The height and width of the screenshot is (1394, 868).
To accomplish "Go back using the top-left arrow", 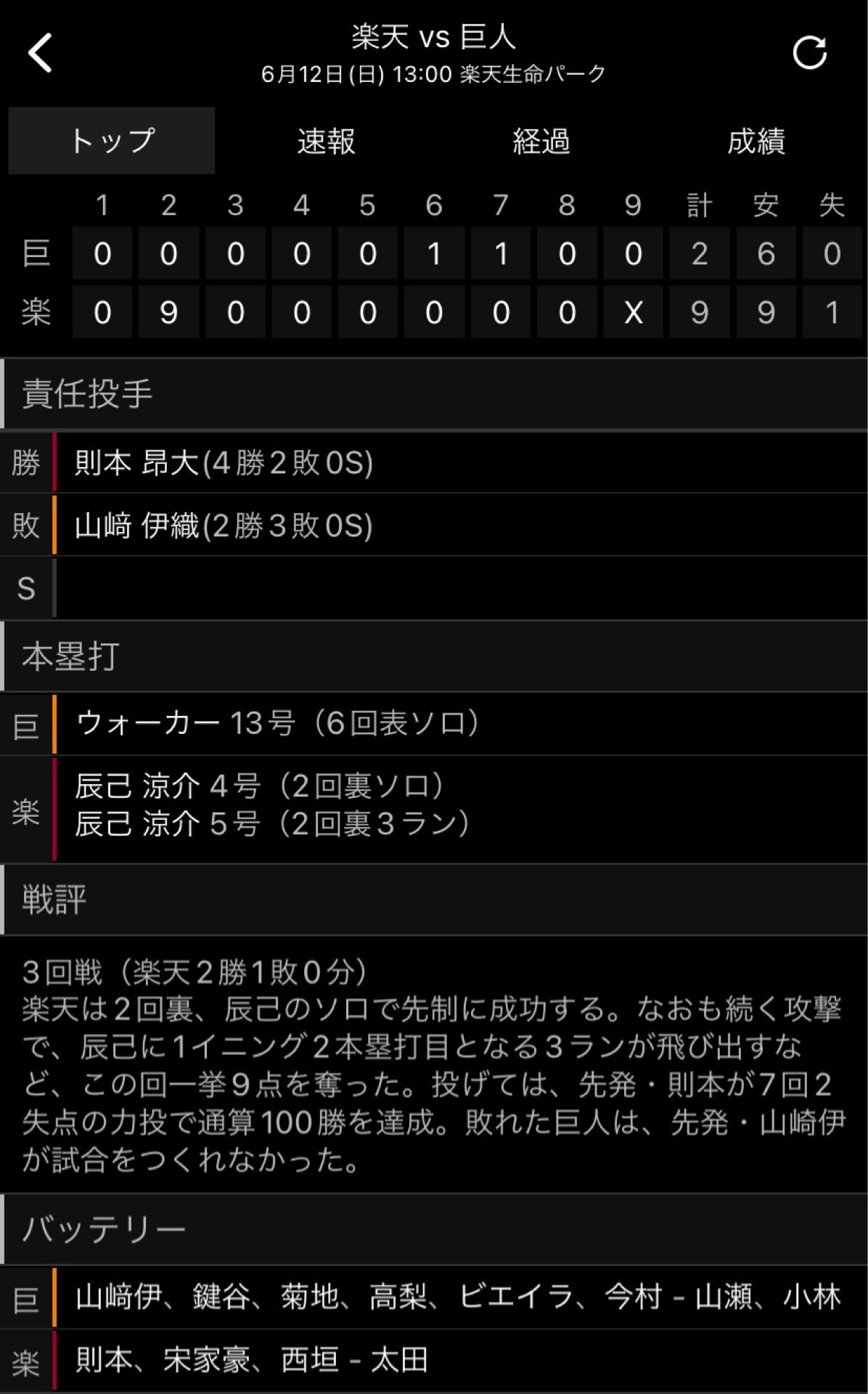I will click(x=40, y=53).
